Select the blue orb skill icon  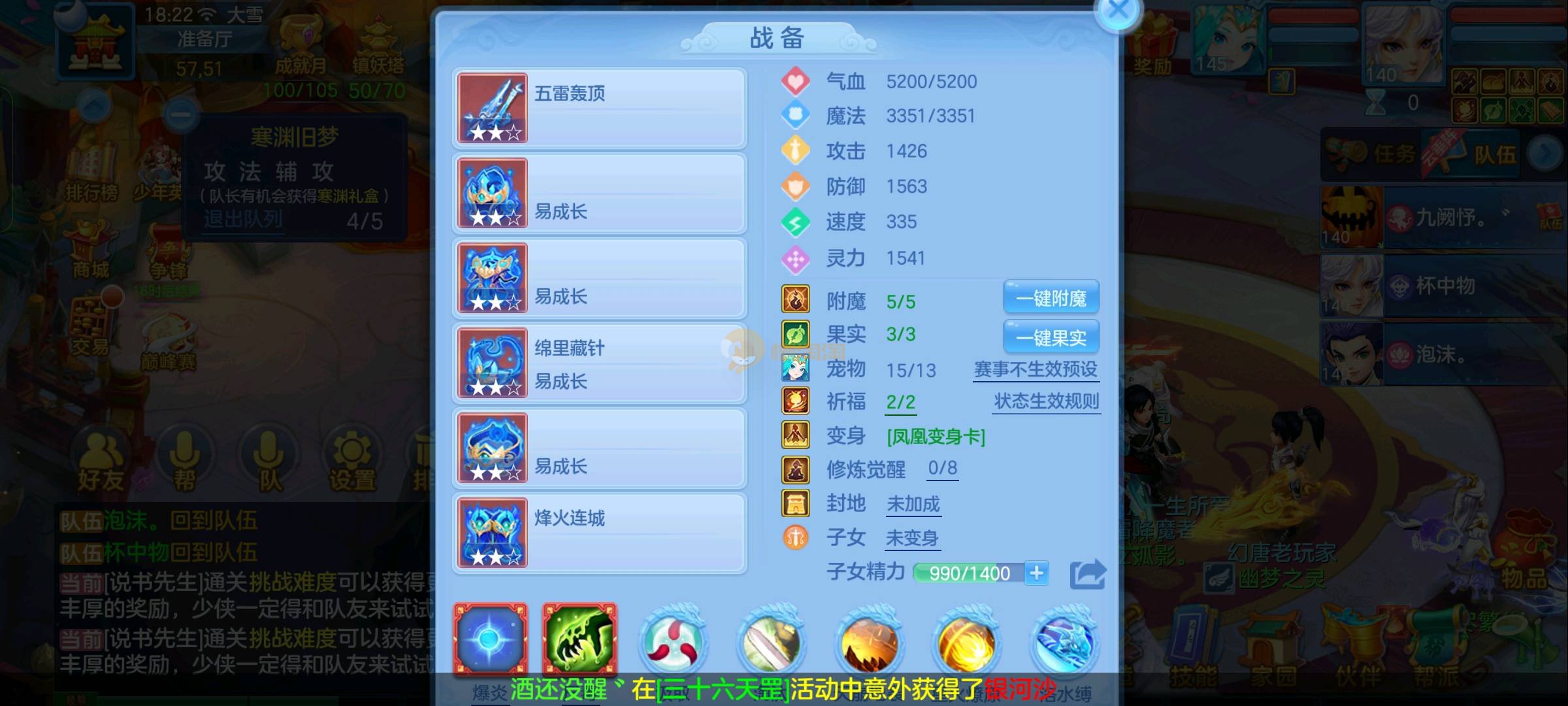pyautogui.click(x=490, y=639)
